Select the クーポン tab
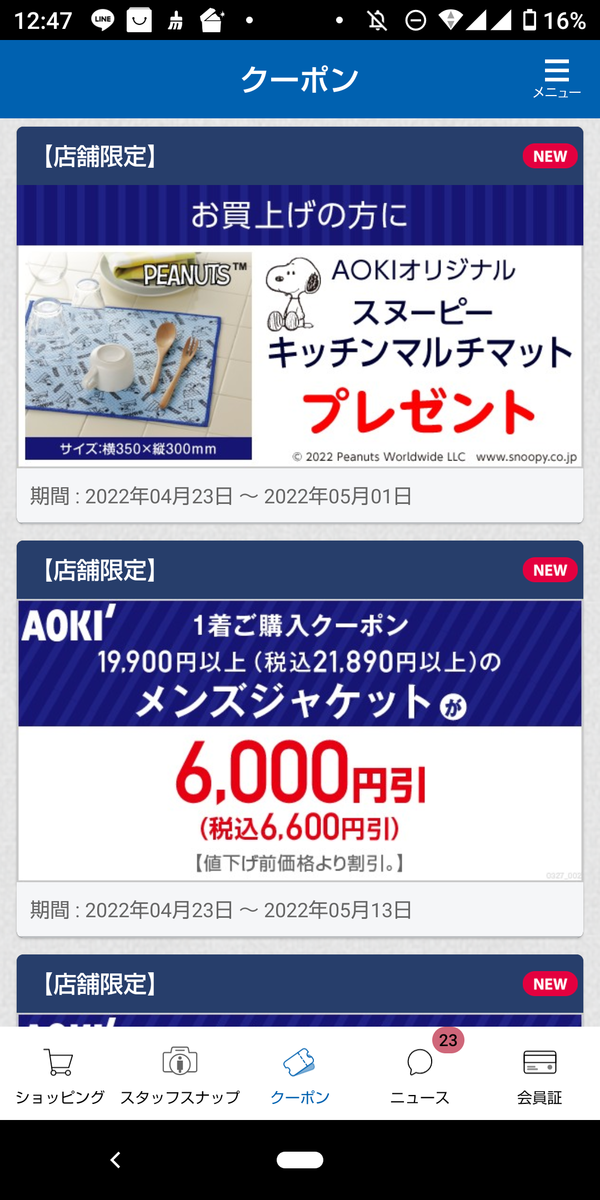This screenshot has width=600, height=1200. pos(300,1075)
